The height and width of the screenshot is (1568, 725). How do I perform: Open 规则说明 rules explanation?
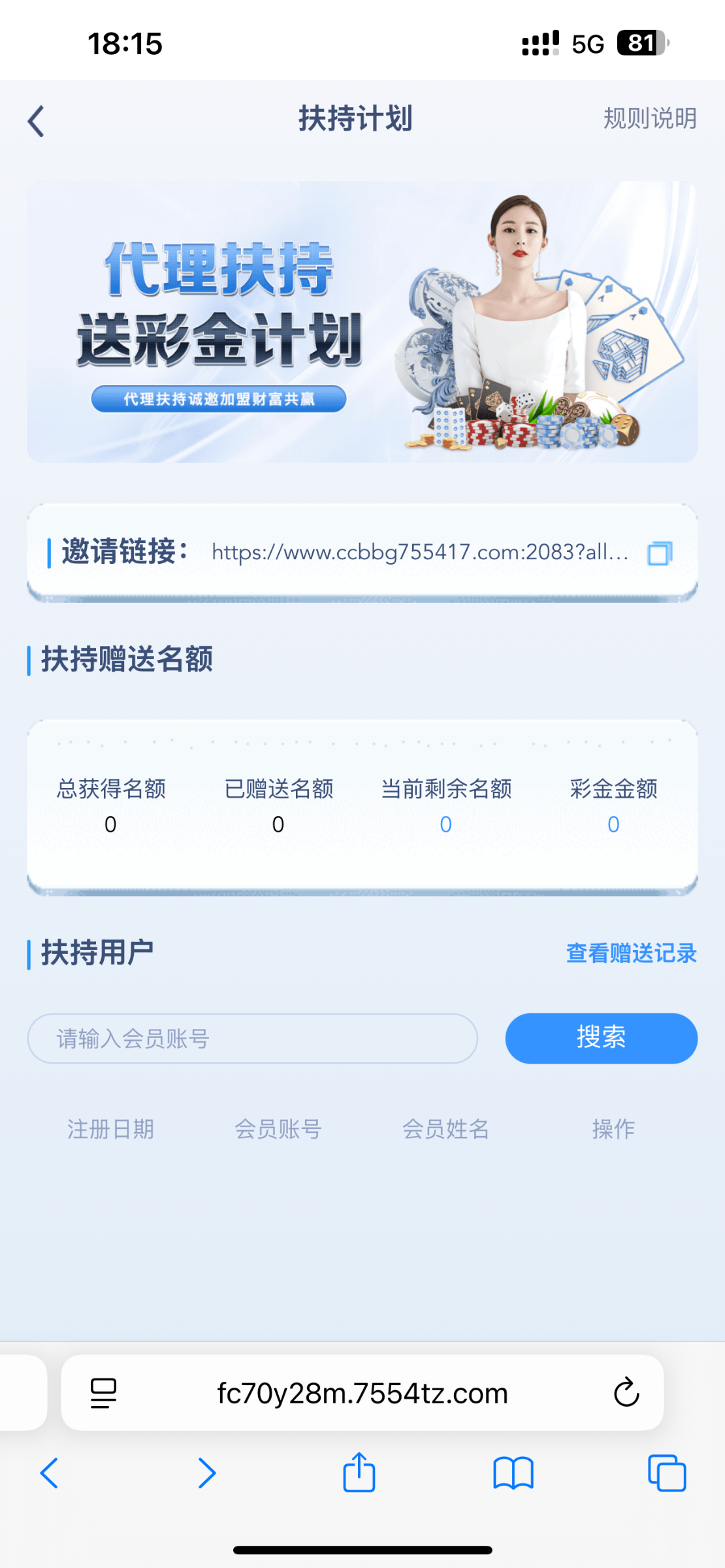pyautogui.click(x=649, y=119)
